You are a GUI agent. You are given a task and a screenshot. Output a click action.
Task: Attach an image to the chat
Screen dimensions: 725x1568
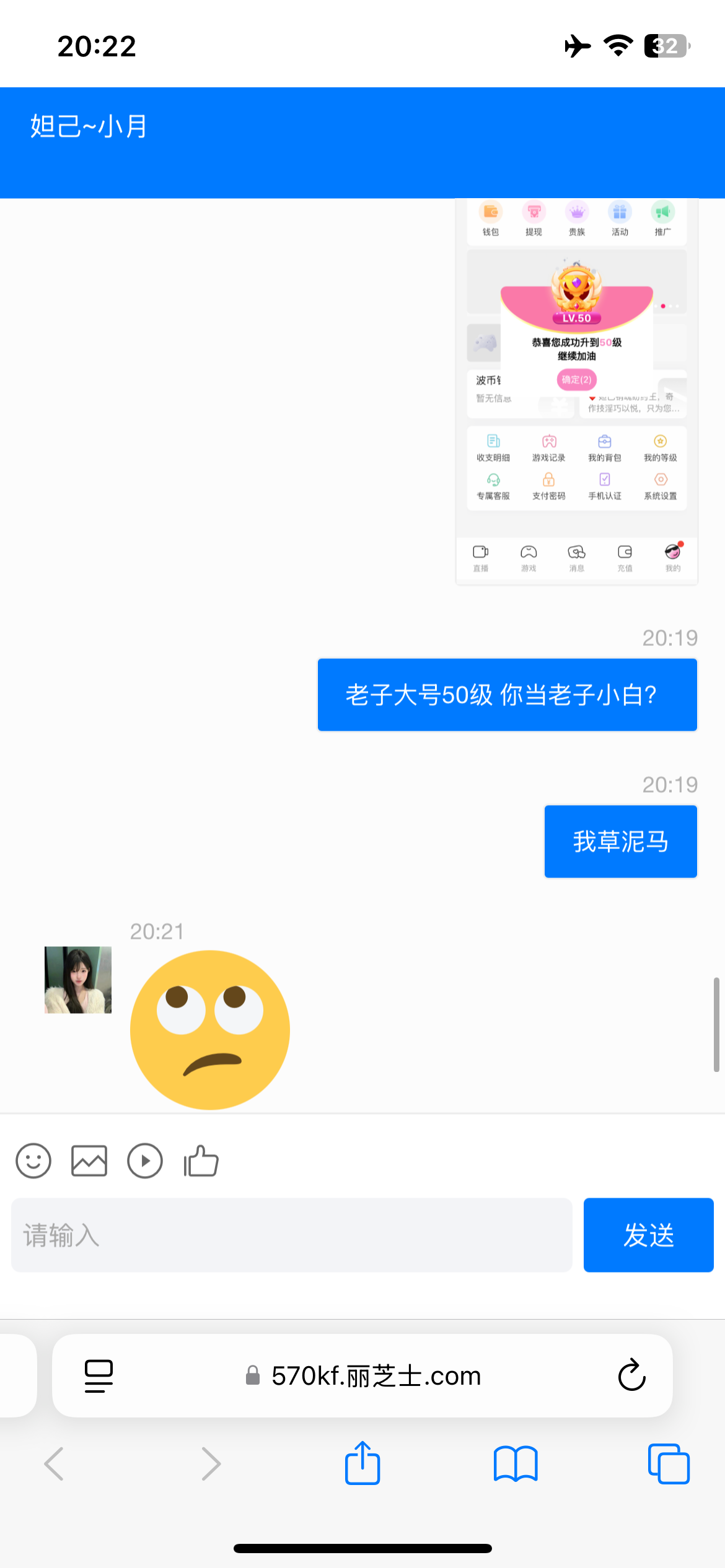click(89, 1161)
